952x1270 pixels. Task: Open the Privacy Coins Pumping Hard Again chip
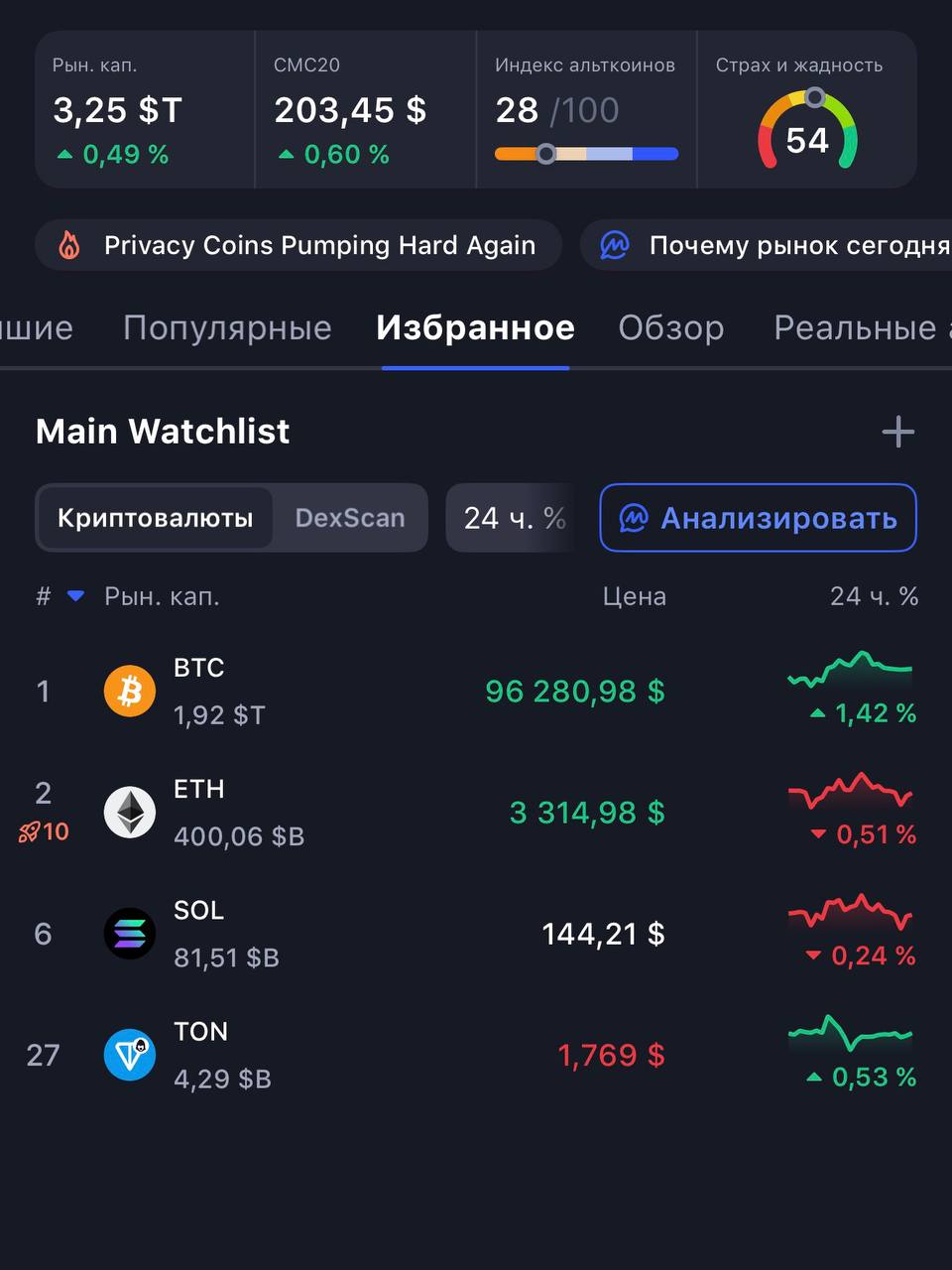(x=298, y=245)
